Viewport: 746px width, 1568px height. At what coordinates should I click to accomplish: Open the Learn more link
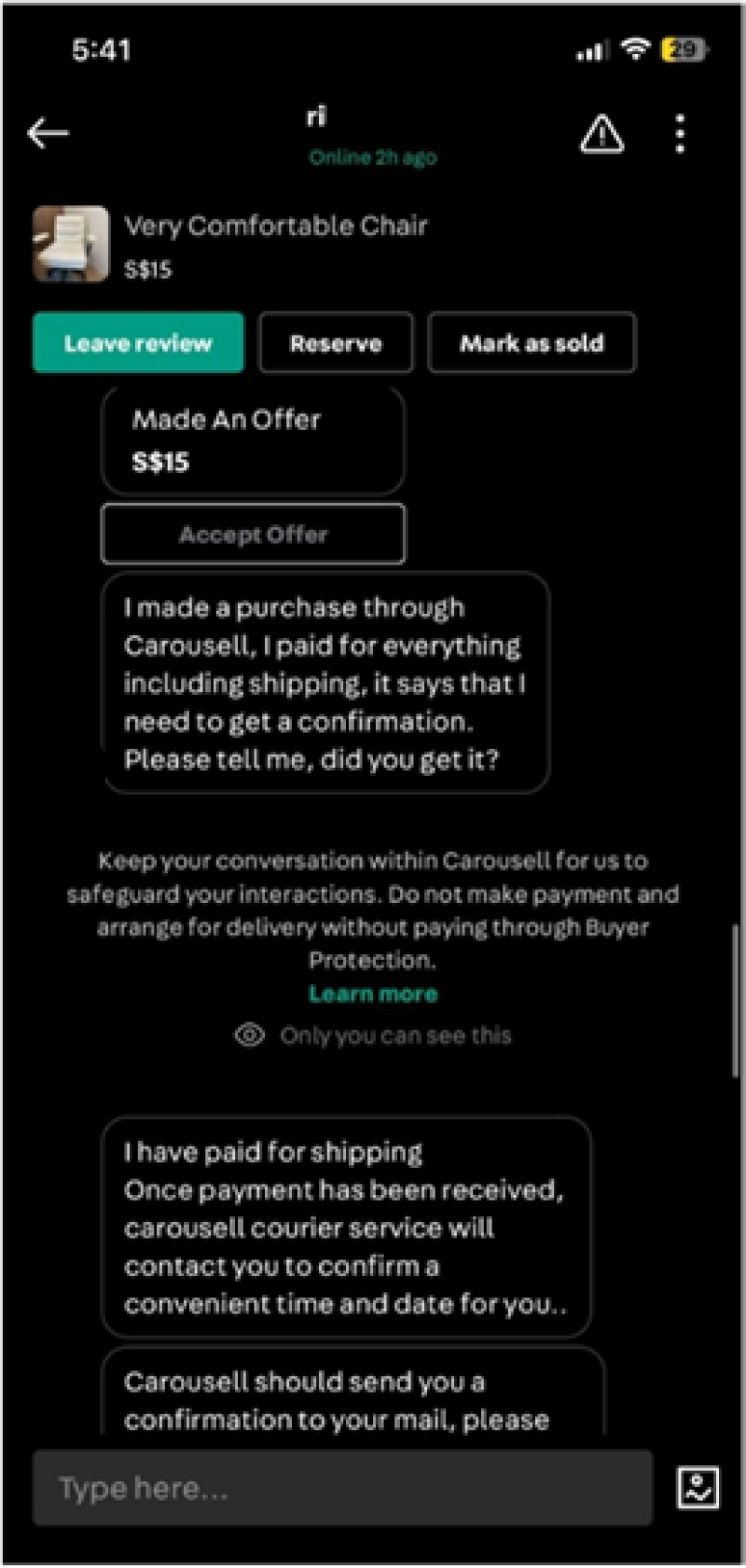pyautogui.click(x=373, y=993)
